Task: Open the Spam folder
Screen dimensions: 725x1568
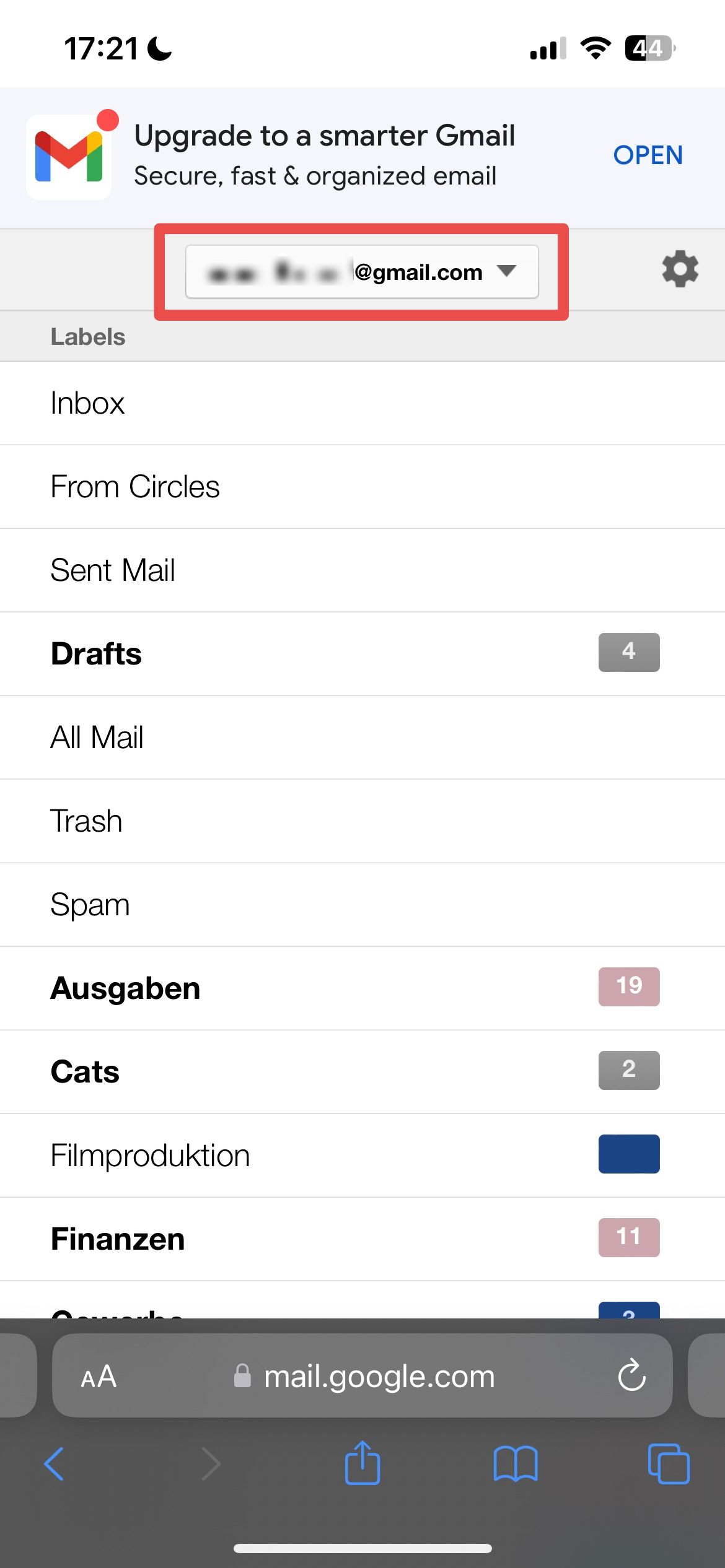Action: [362, 905]
